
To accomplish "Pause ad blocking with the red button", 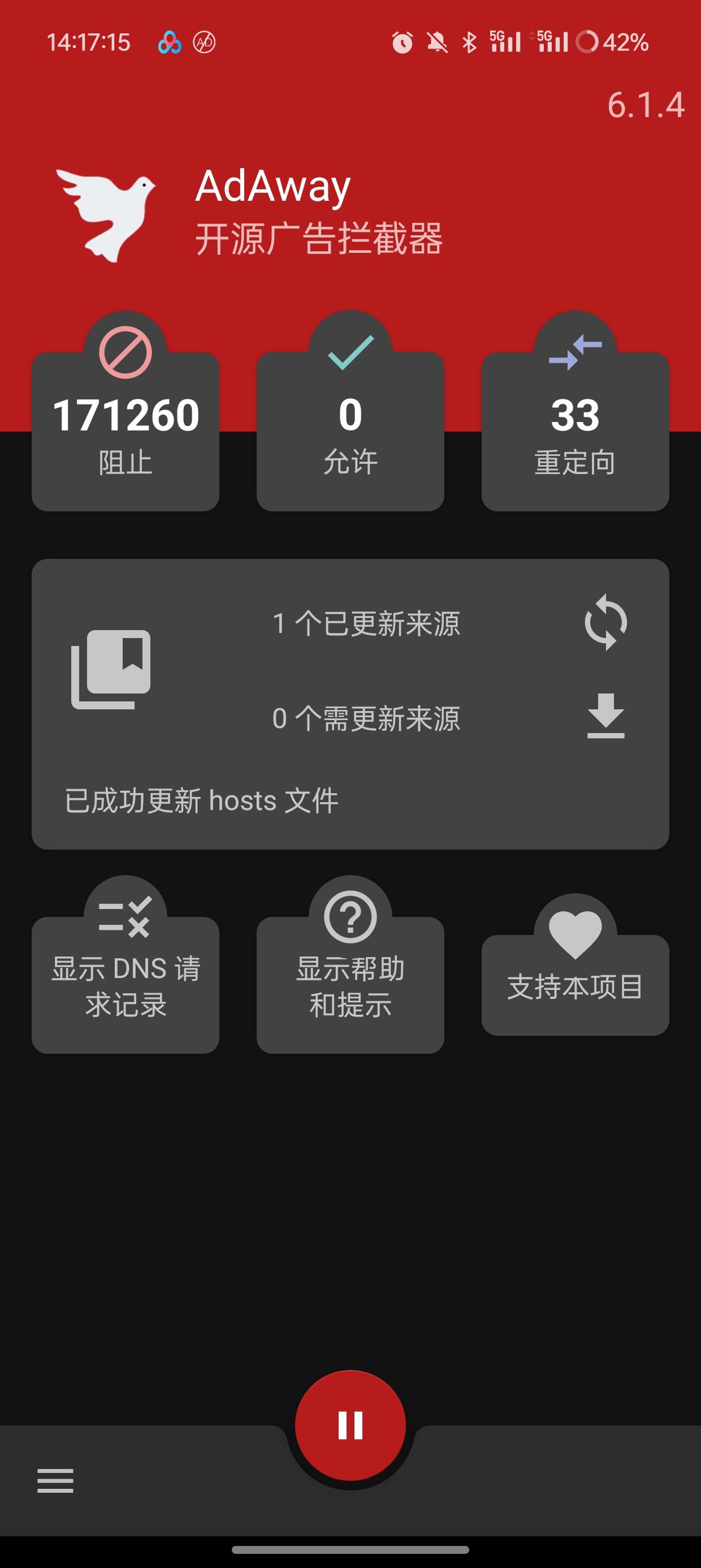I will pyautogui.click(x=350, y=1425).
